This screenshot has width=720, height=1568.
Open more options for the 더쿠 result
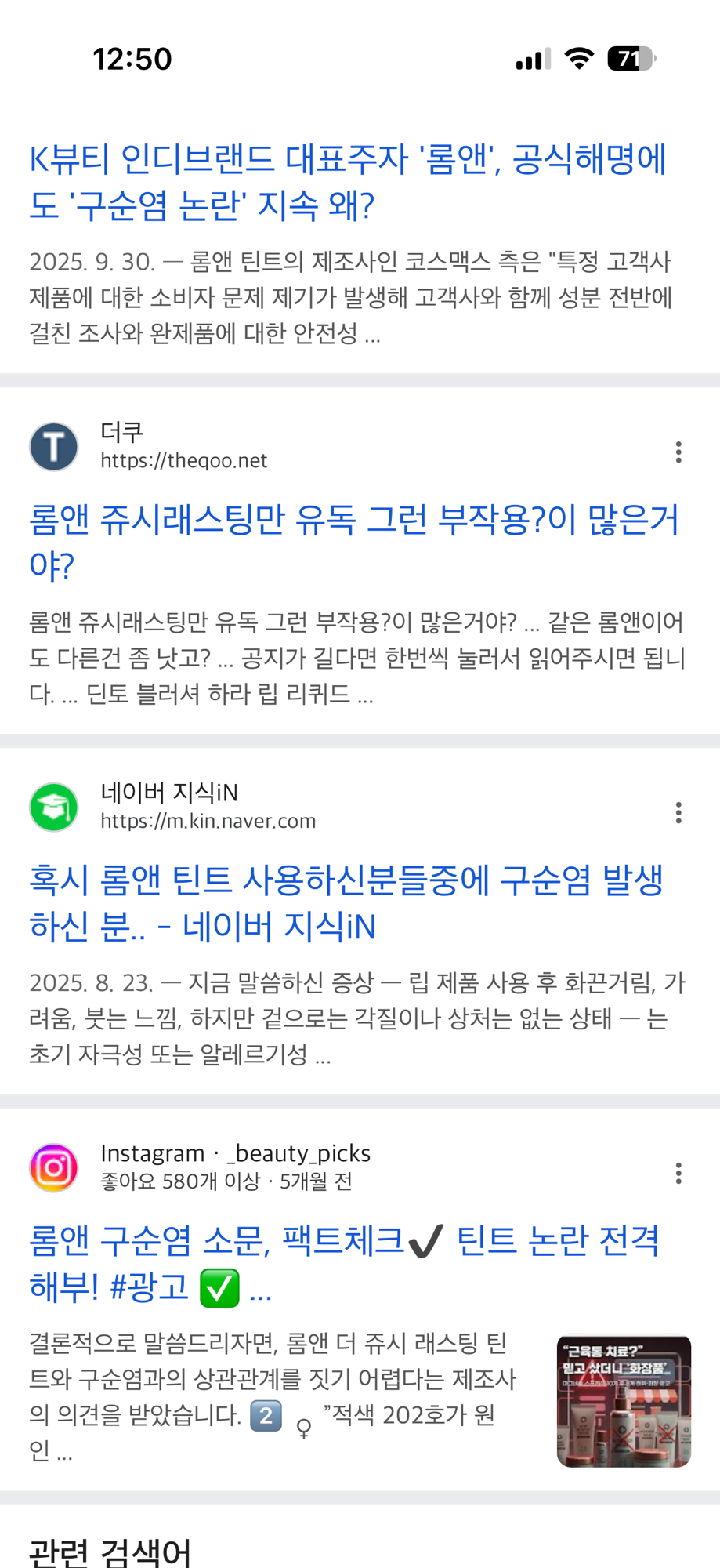pos(678,452)
